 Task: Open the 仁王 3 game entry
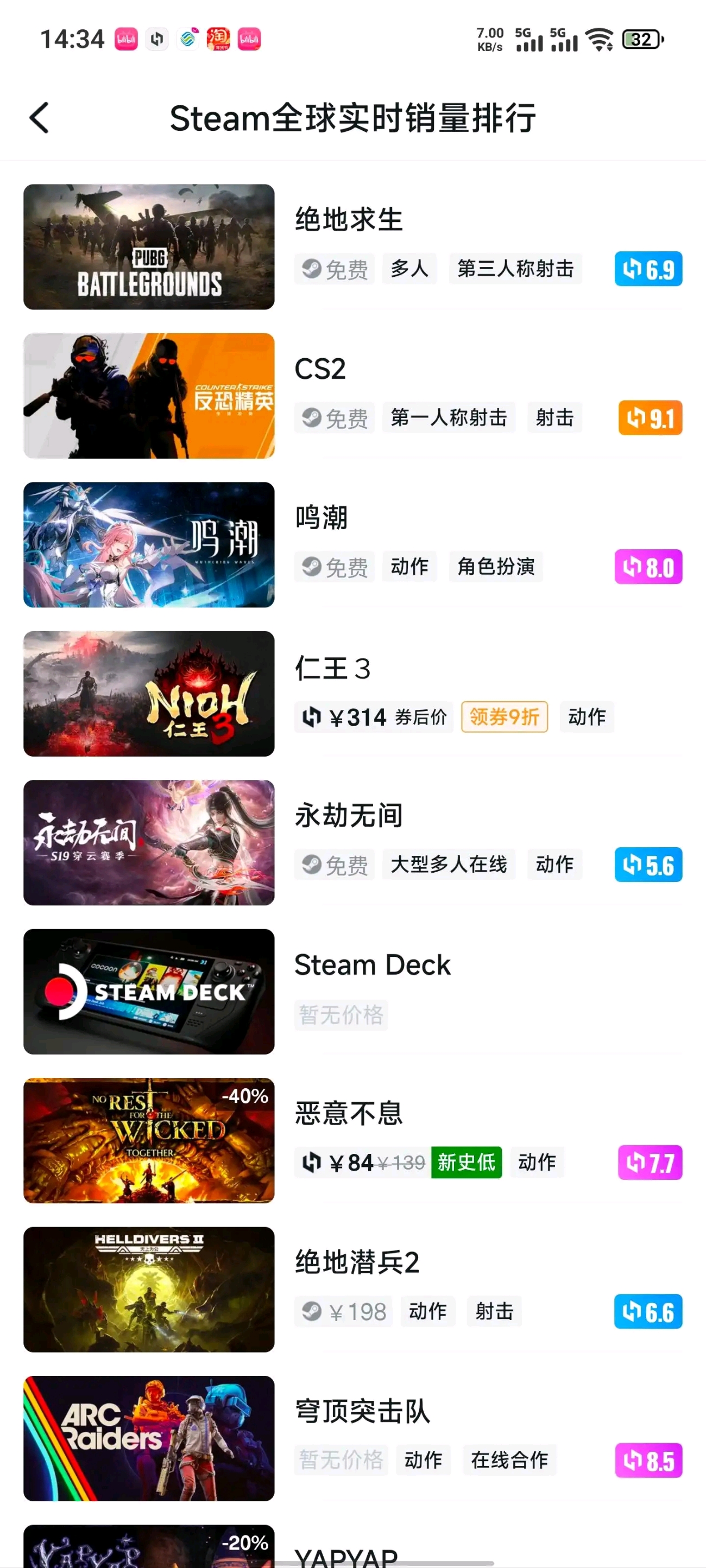(x=332, y=668)
